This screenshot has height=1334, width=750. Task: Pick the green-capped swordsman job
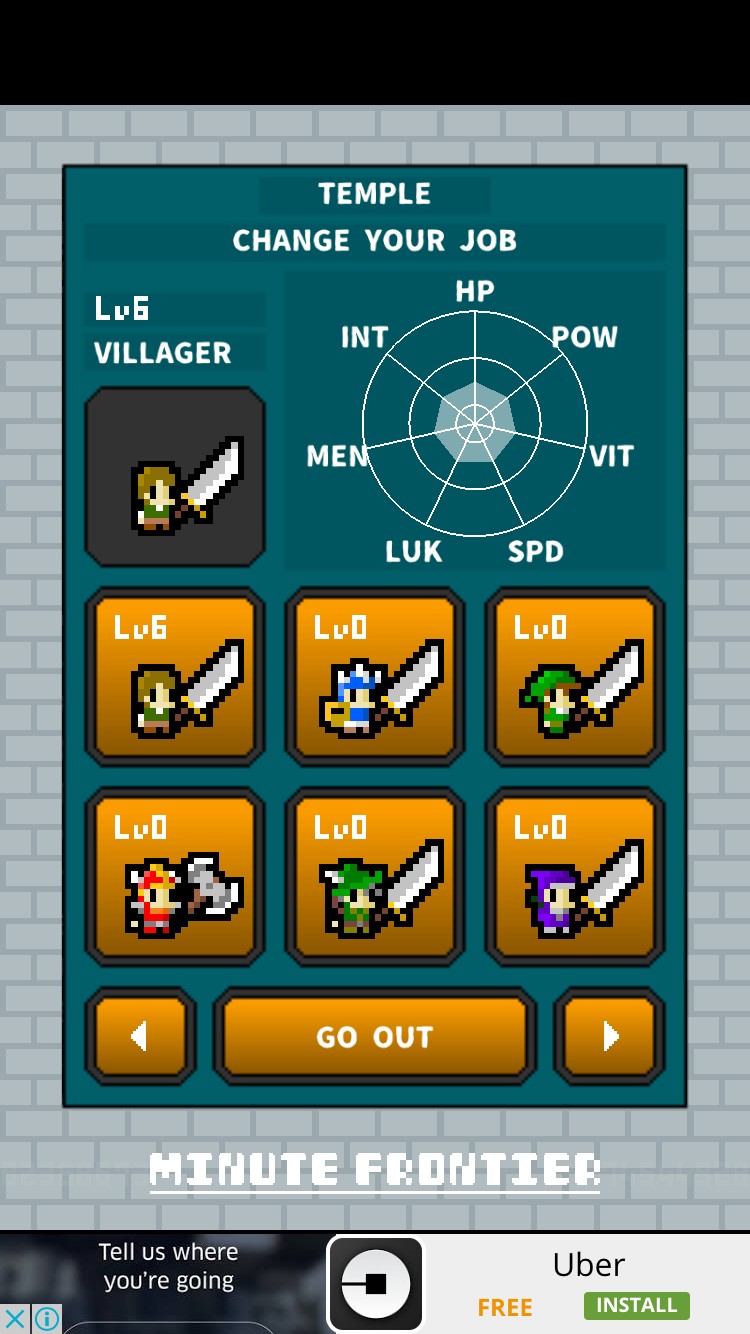click(x=575, y=677)
